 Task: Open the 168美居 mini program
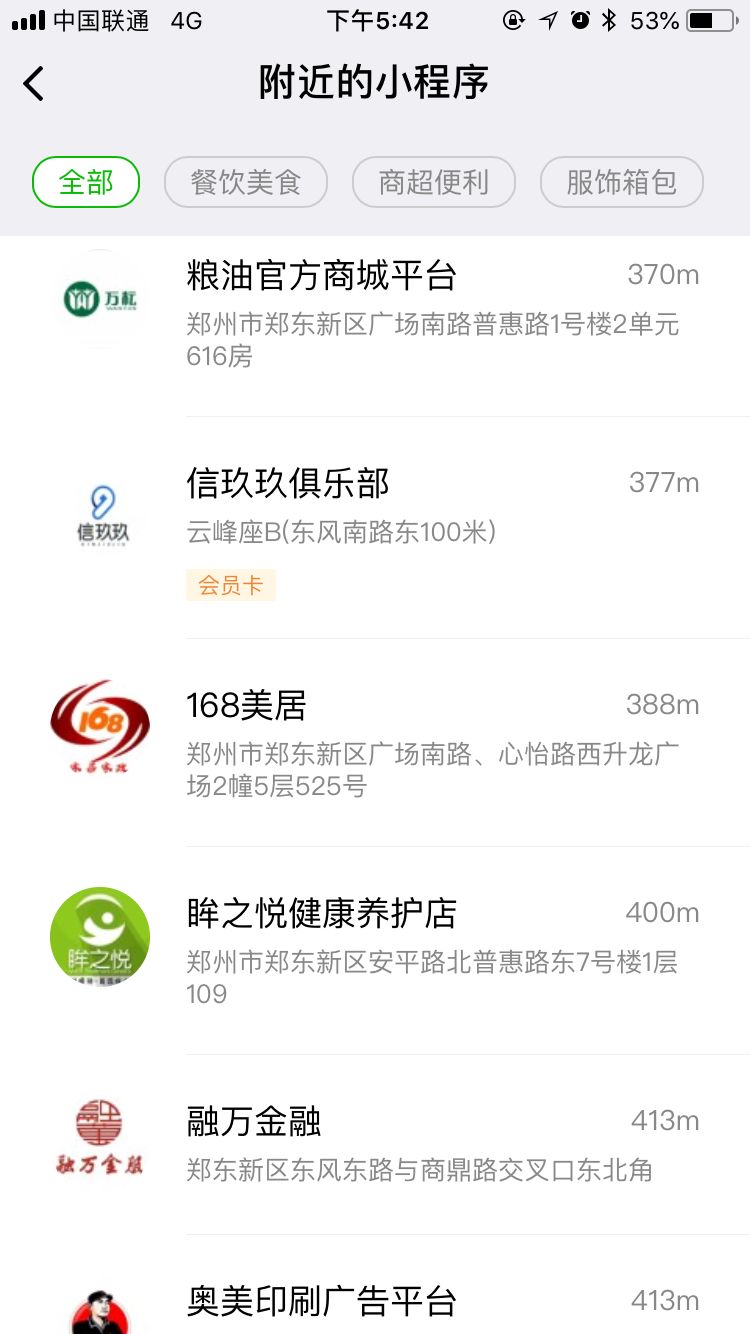point(375,743)
